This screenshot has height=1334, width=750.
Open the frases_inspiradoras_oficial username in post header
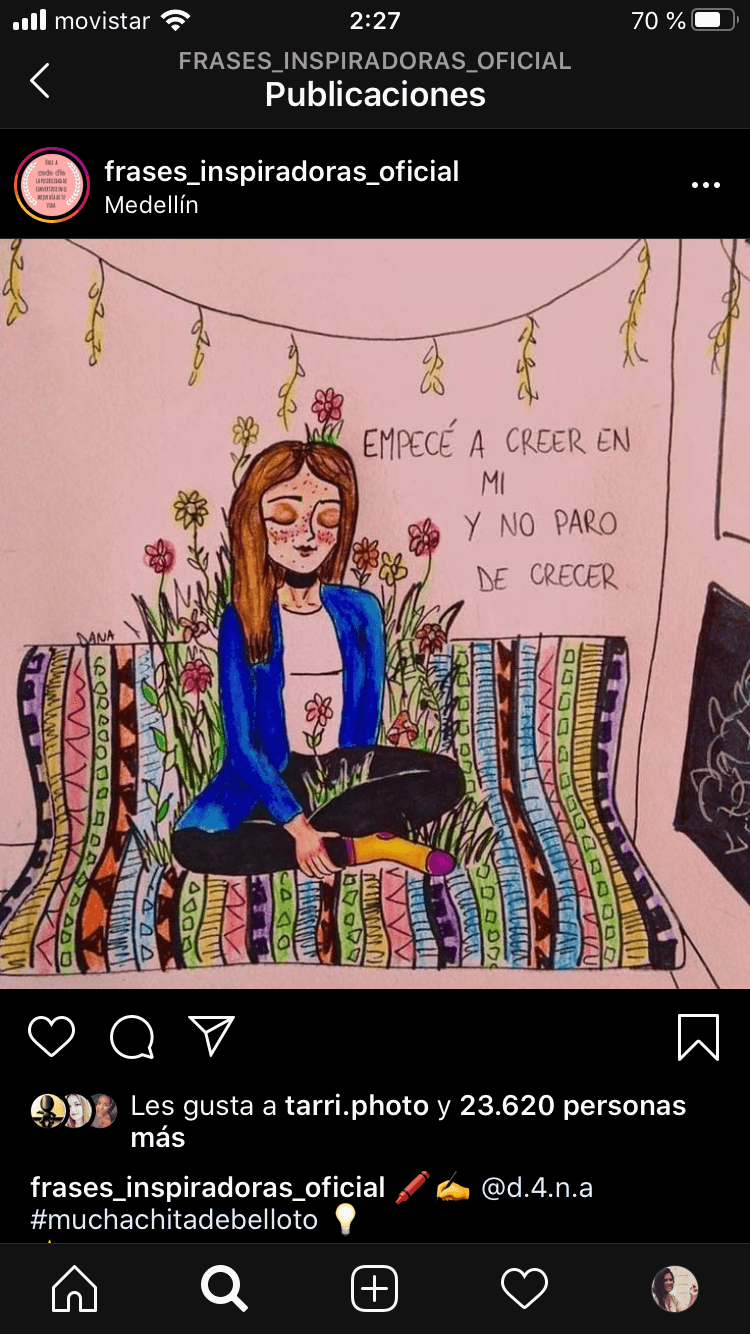tap(281, 171)
